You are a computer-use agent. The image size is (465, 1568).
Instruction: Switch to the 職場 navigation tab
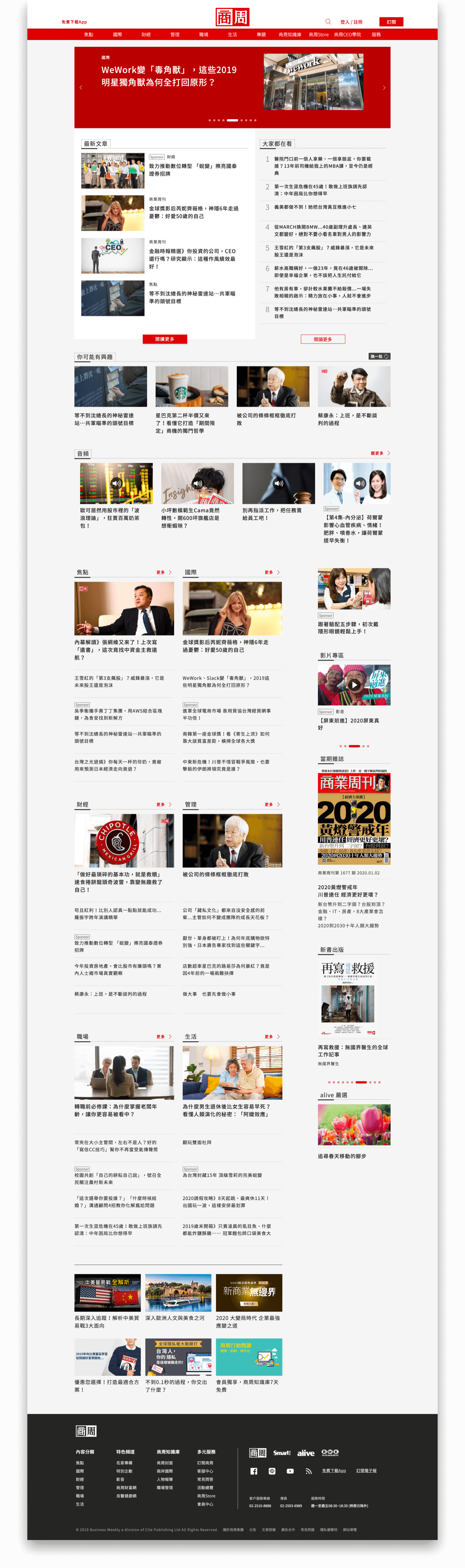coord(203,35)
